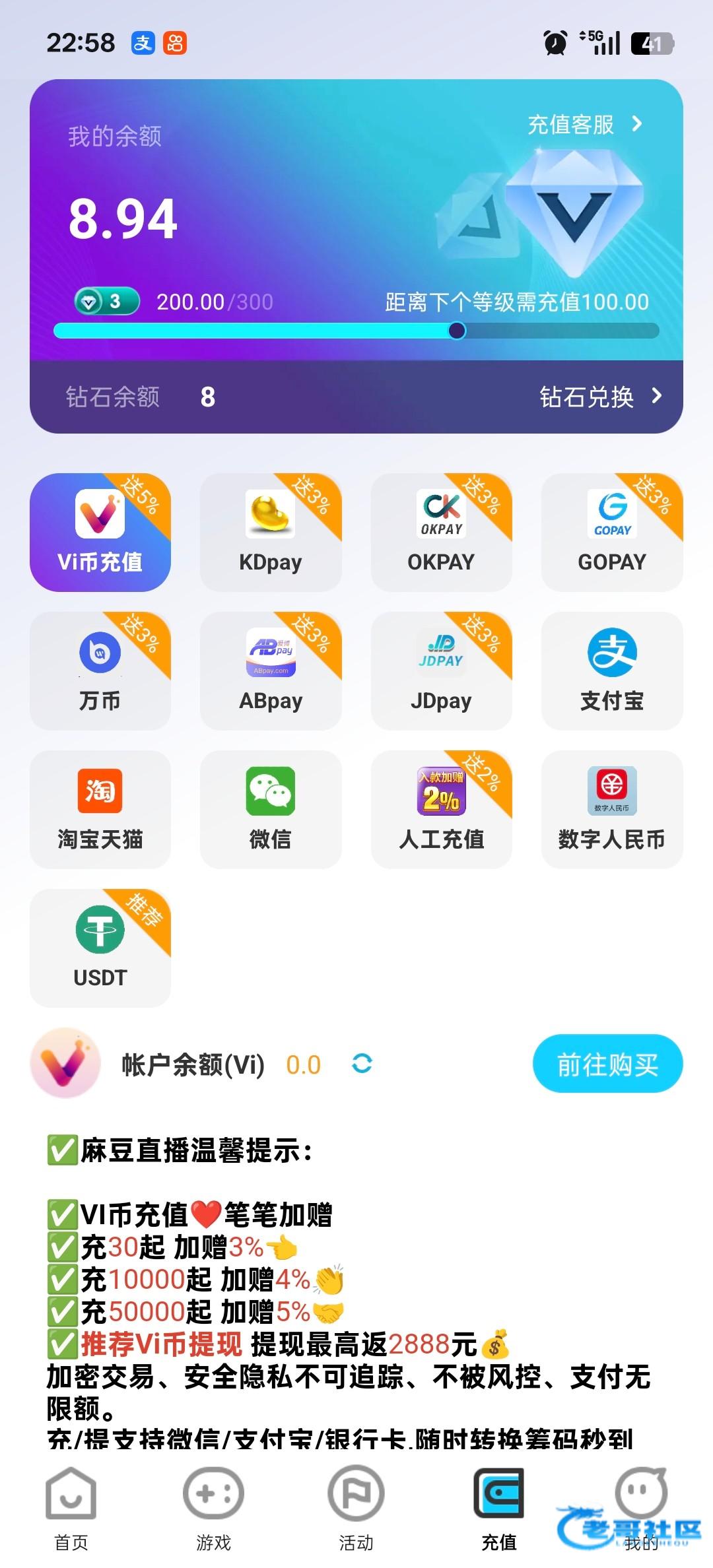Select Vi币充值 payment method
The image size is (713, 1568).
click(x=100, y=532)
